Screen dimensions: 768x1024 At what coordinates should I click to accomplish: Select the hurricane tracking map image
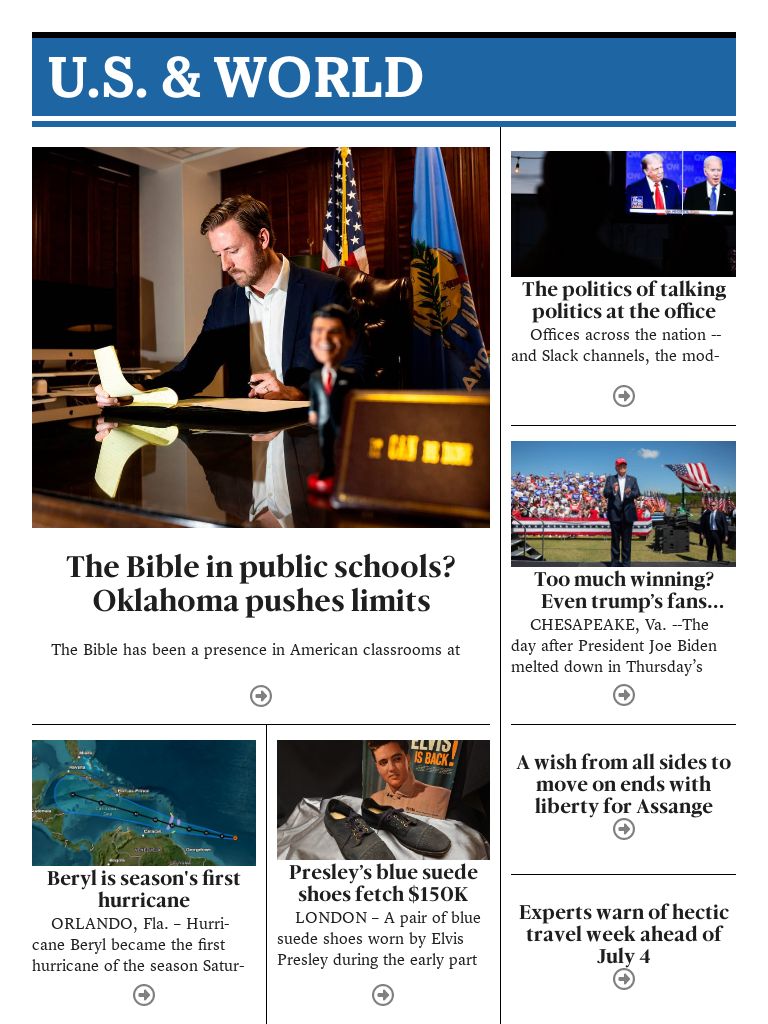[144, 800]
